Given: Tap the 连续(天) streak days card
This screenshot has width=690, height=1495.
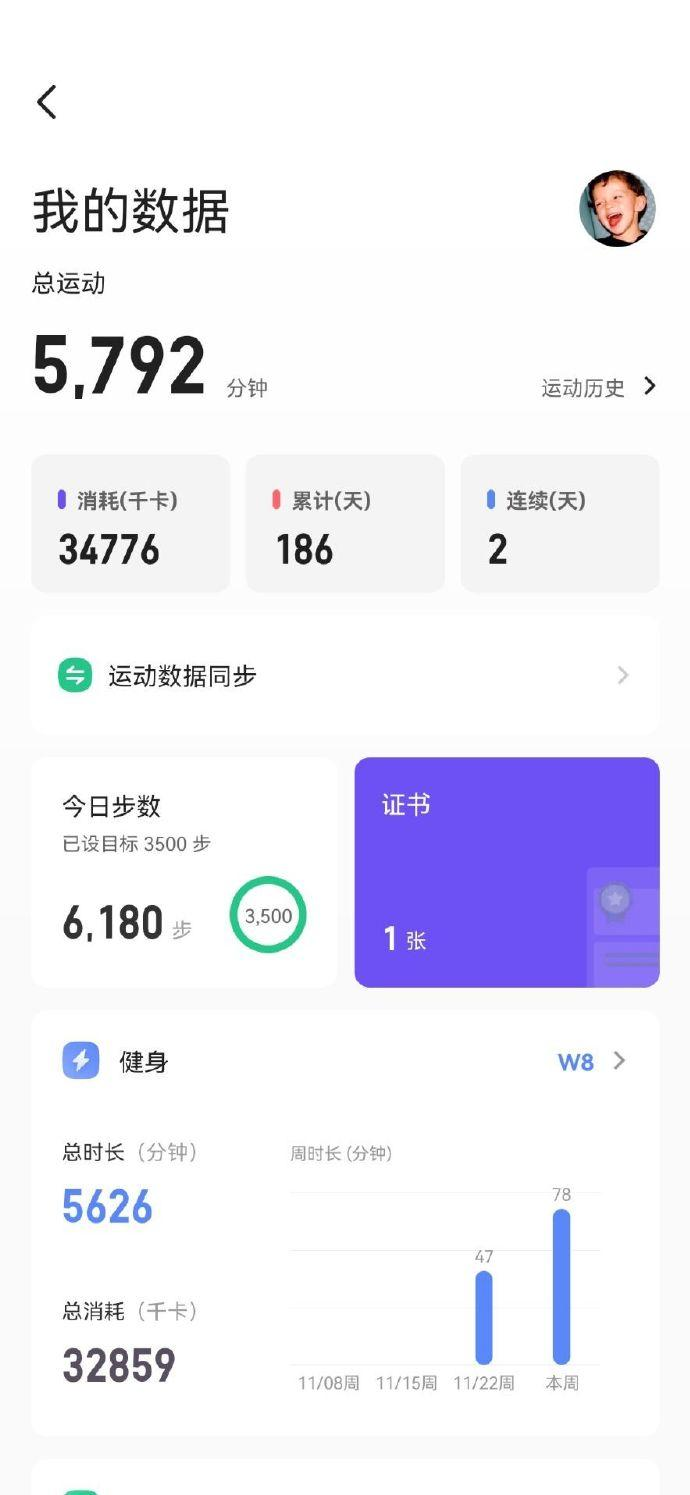Looking at the screenshot, I should click(x=559, y=524).
